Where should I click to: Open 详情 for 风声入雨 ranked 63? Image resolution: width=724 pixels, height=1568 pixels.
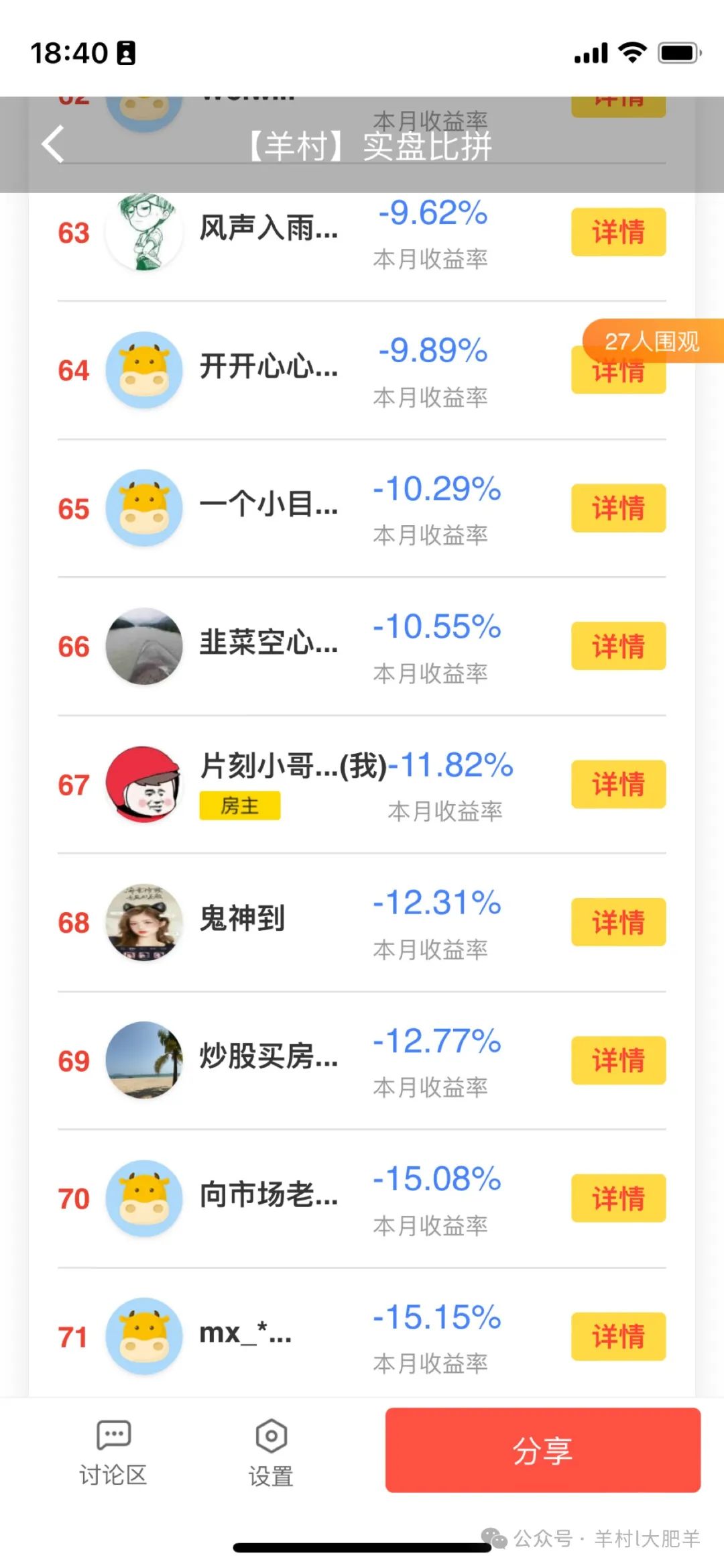[x=617, y=232]
